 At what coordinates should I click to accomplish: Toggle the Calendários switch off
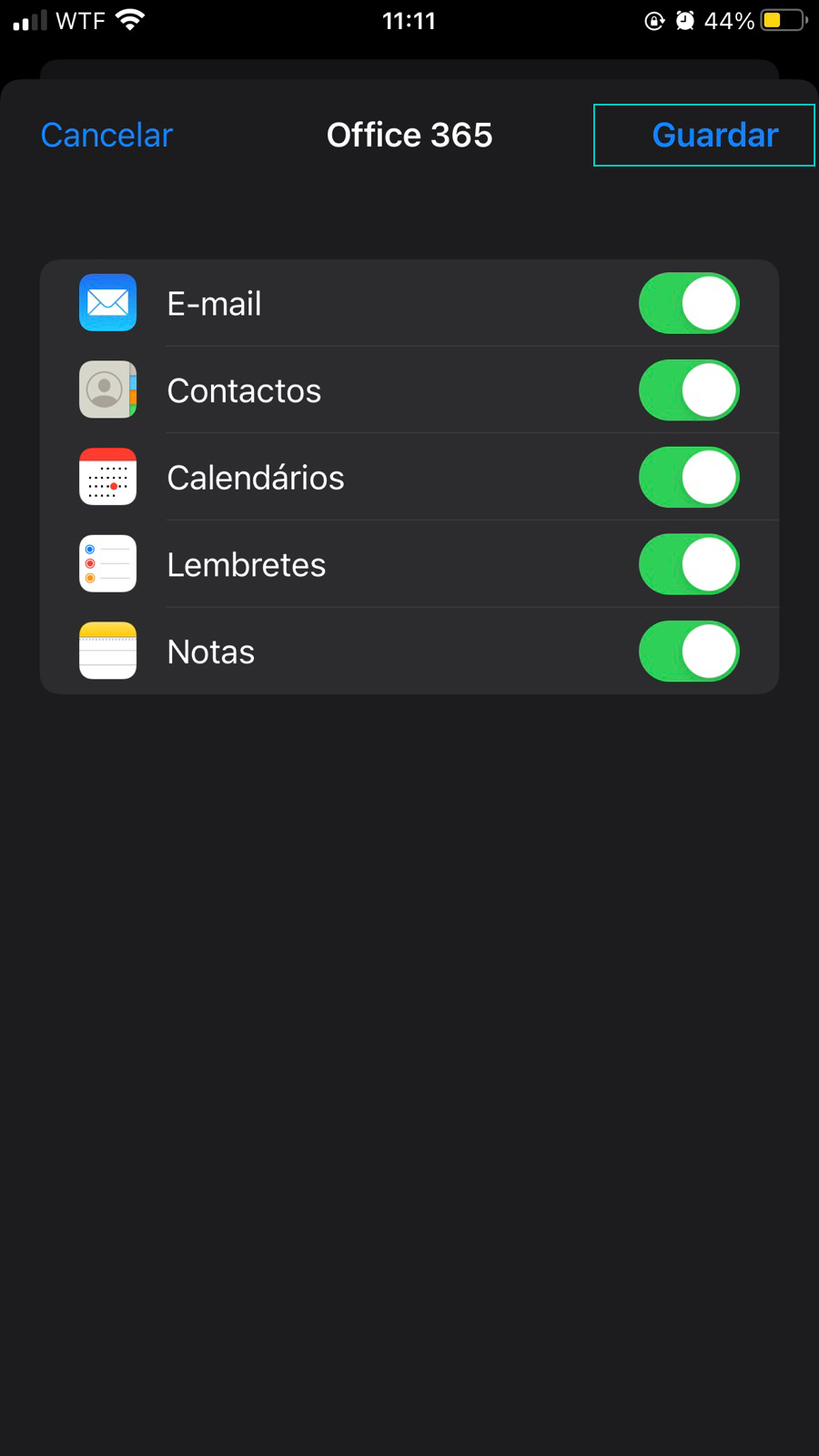tap(689, 477)
